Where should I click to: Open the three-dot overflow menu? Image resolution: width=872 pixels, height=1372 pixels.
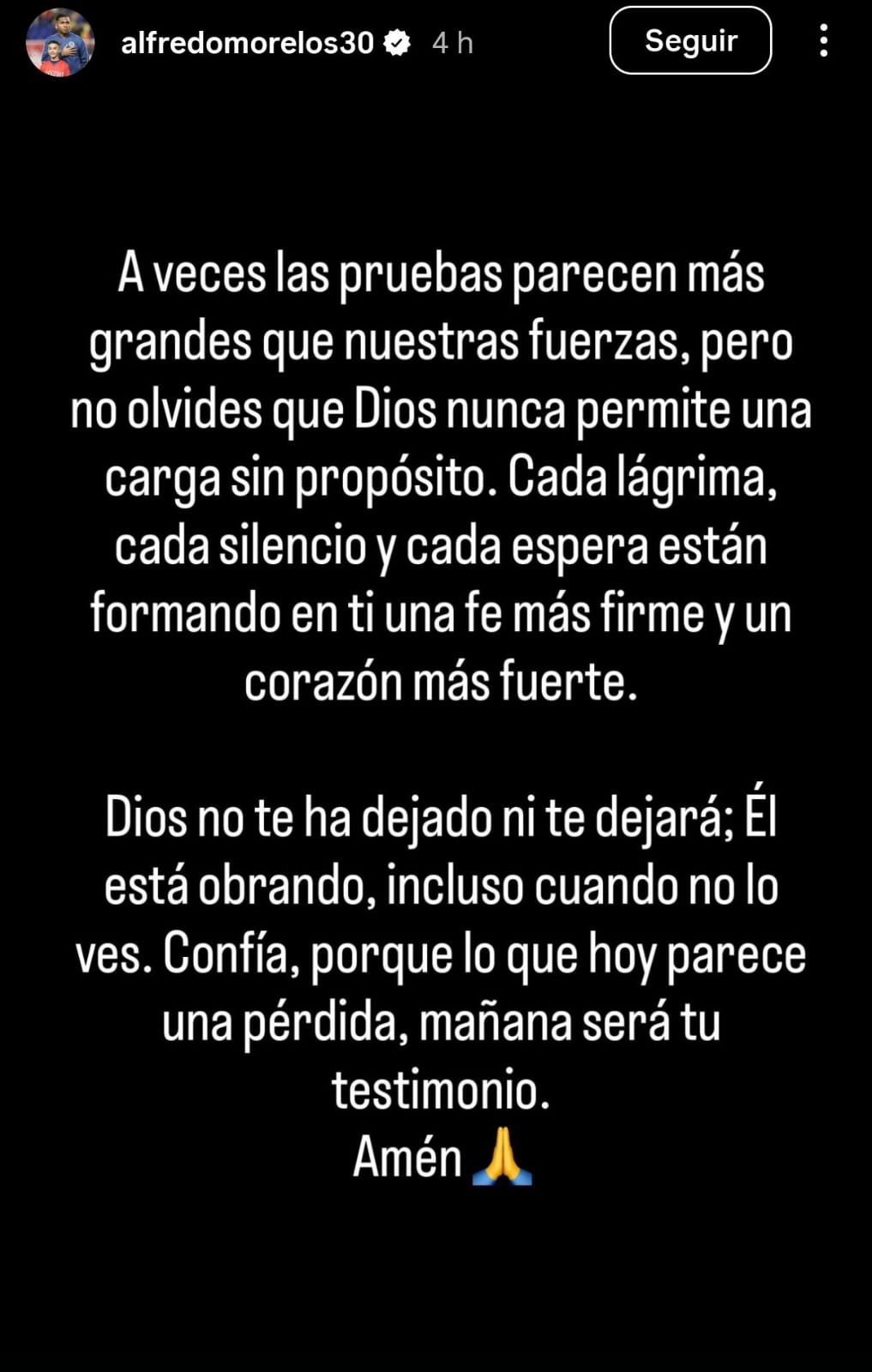pos(823,40)
